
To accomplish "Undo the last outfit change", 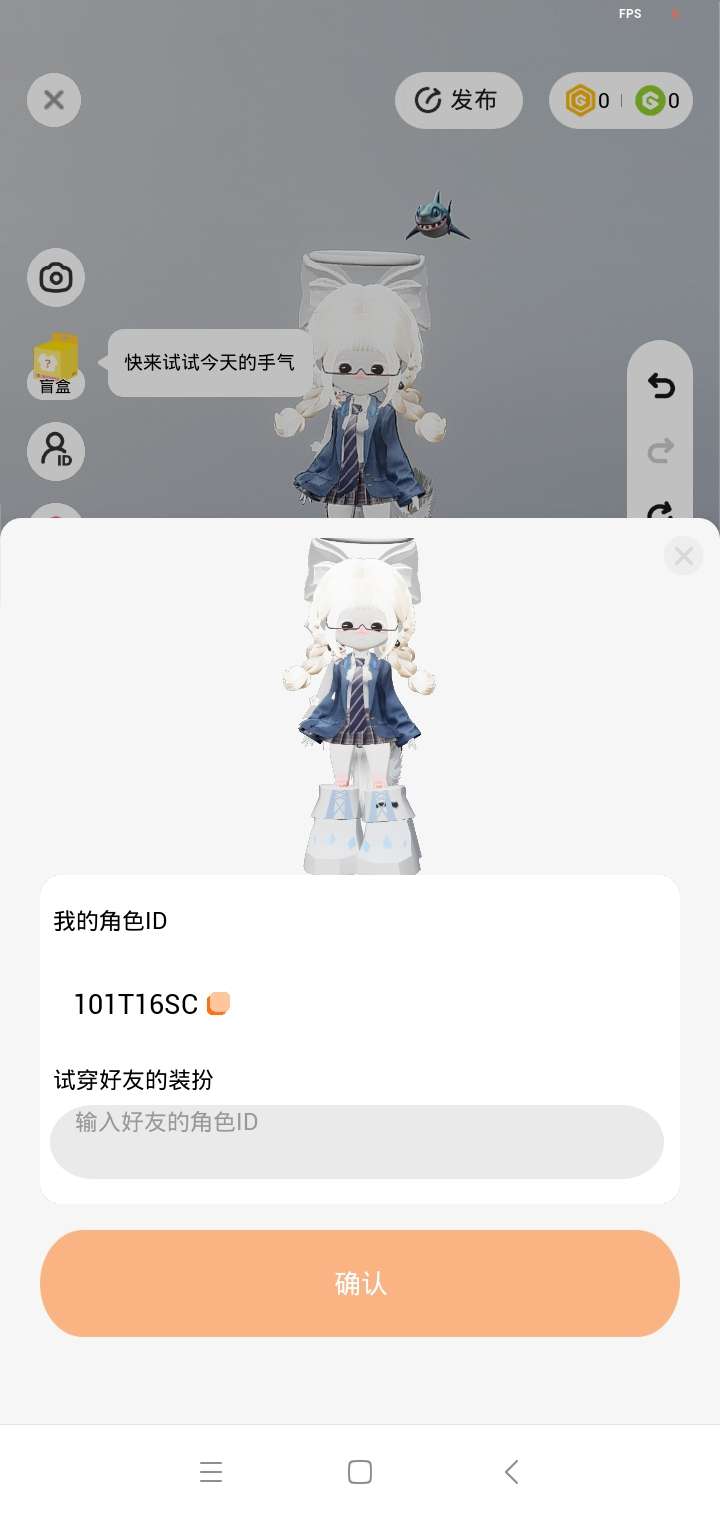I will point(660,386).
